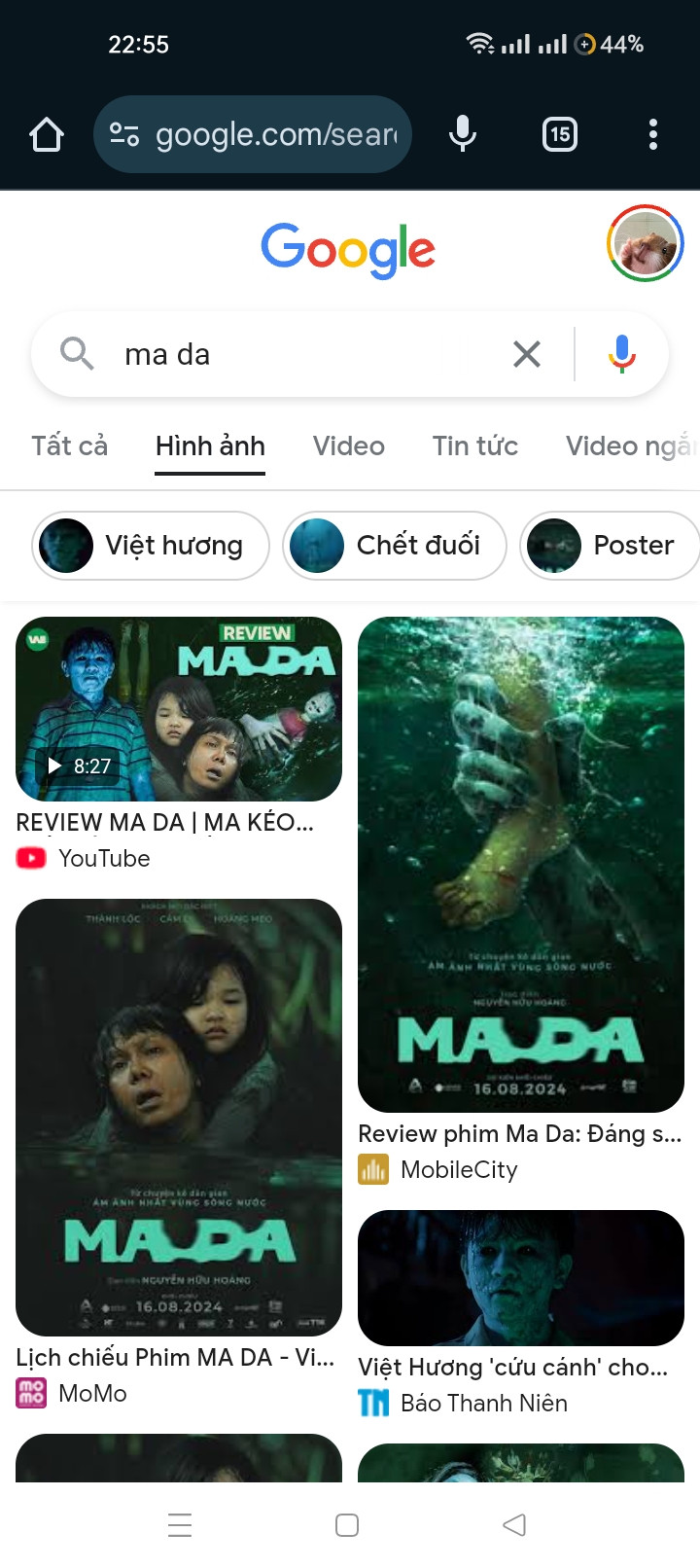700x1568 pixels.
Task: Open the REVIEW MA DA YouTube result
Action: 179,709
